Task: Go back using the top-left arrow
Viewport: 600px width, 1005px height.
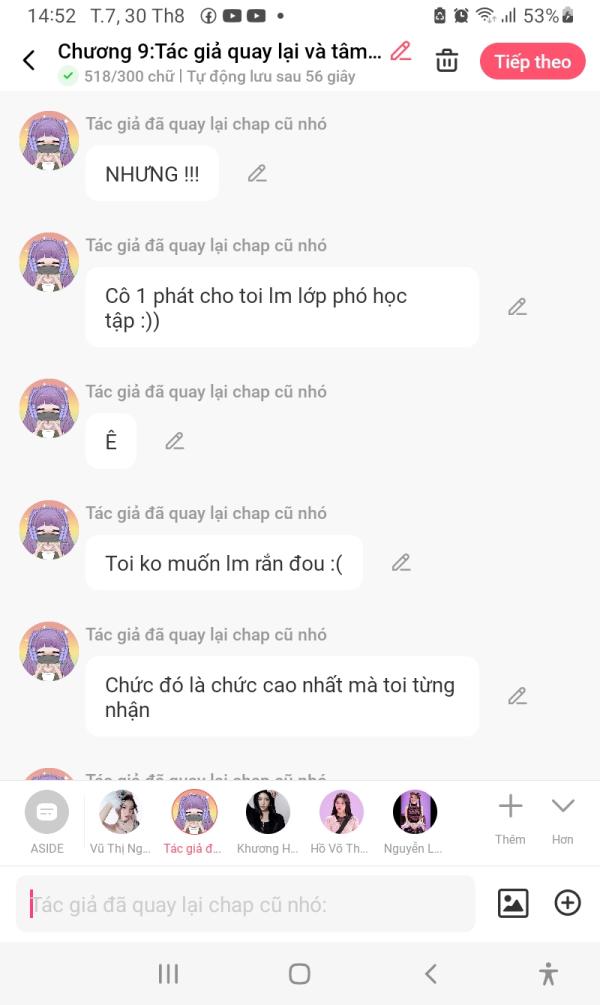Action: click(x=29, y=61)
